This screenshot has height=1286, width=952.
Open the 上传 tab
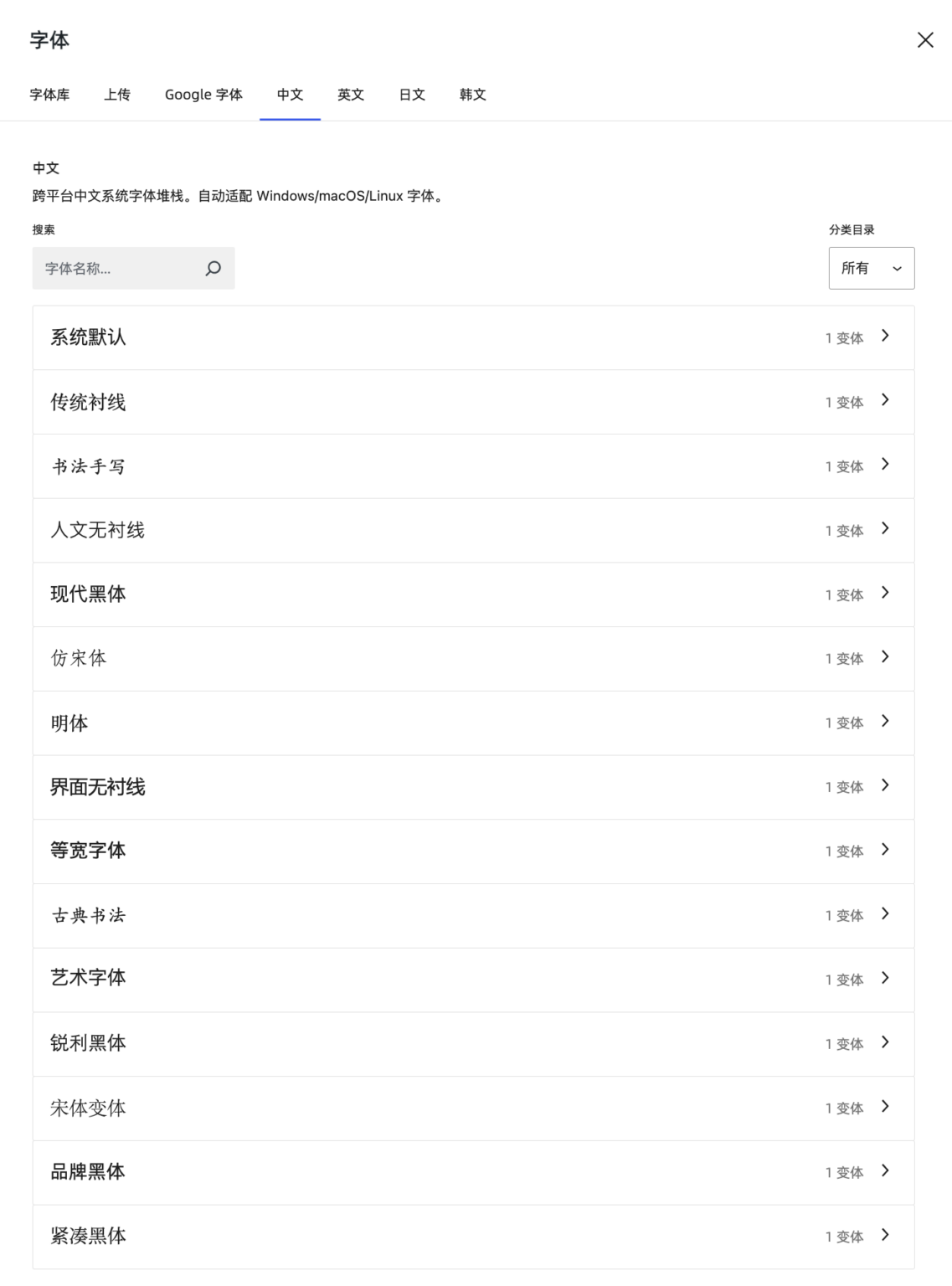point(117,95)
